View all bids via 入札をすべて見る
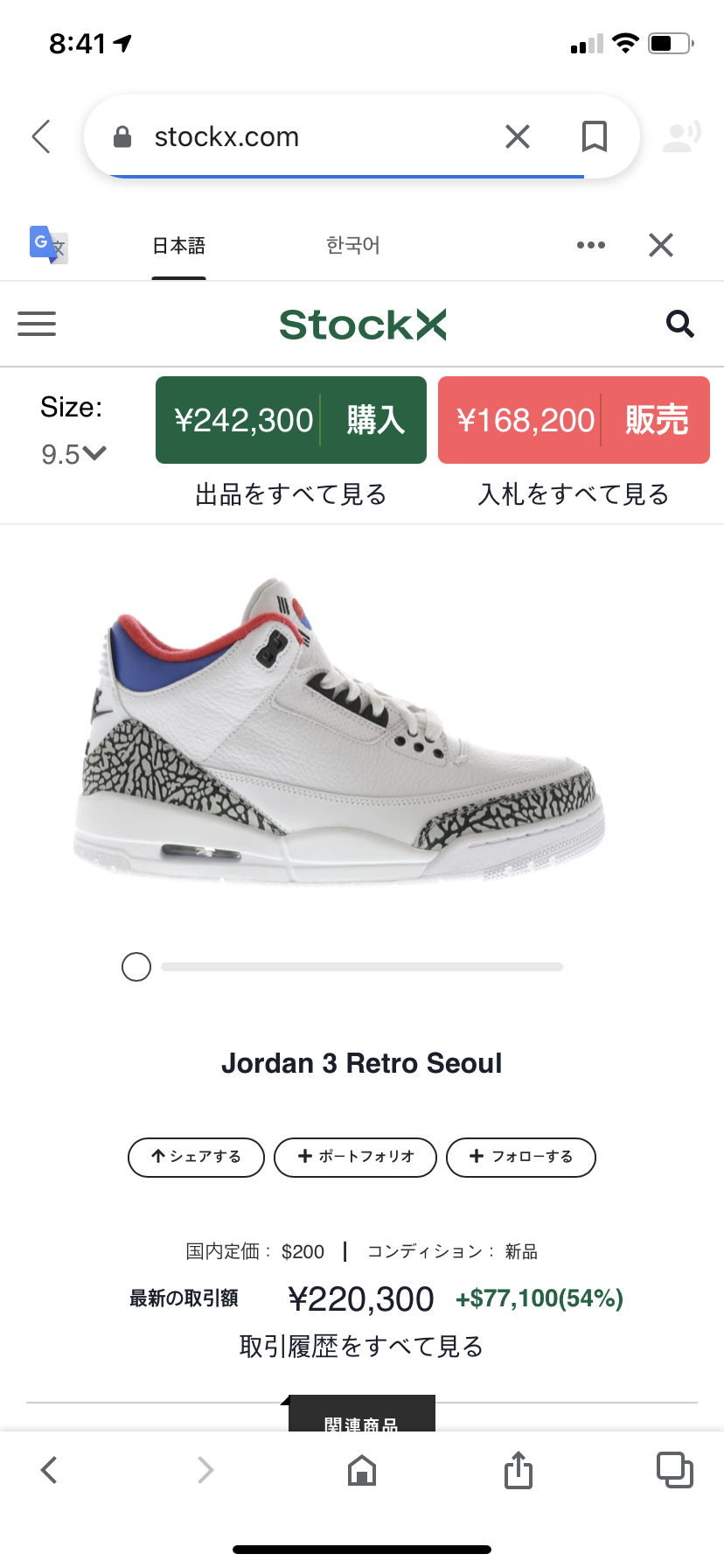724x1568 pixels. [x=574, y=494]
